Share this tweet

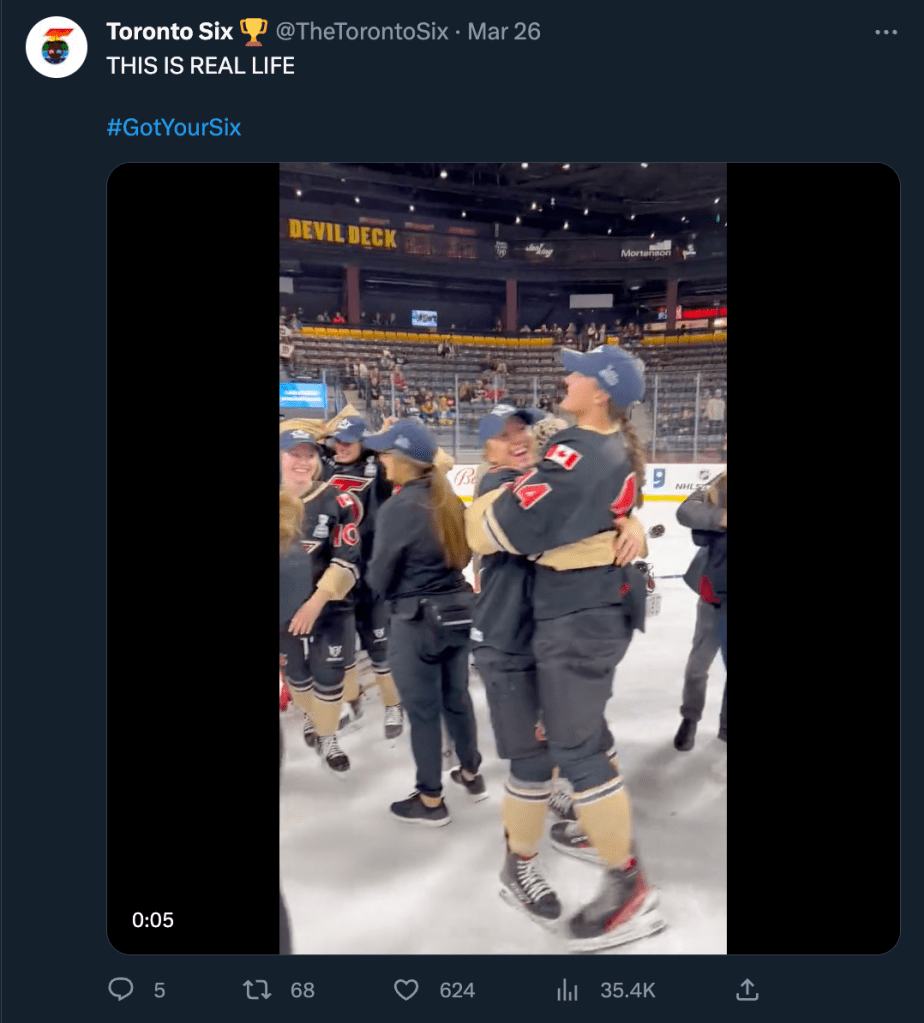click(x=747, y=990)
